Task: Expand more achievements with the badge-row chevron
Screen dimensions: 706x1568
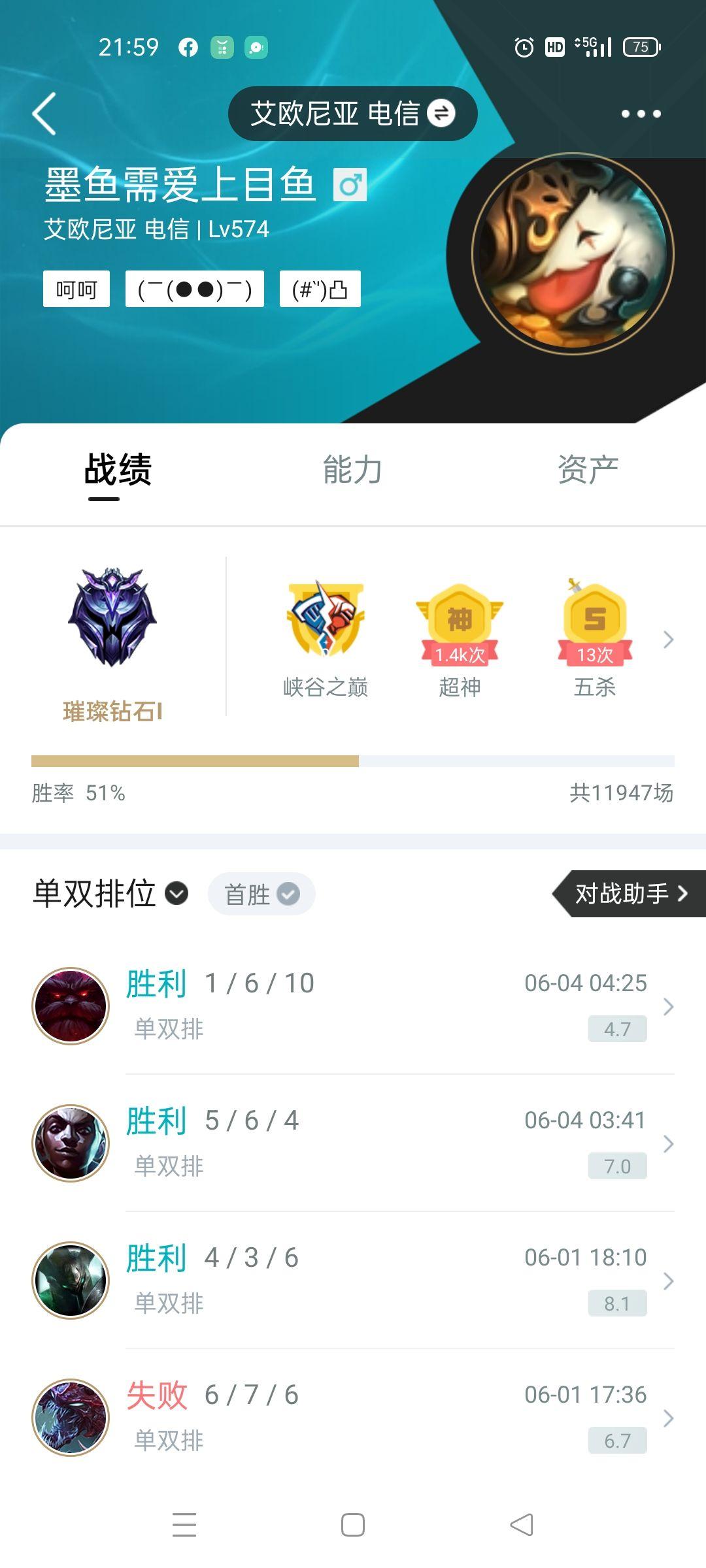Action: [x=668, y=640]
